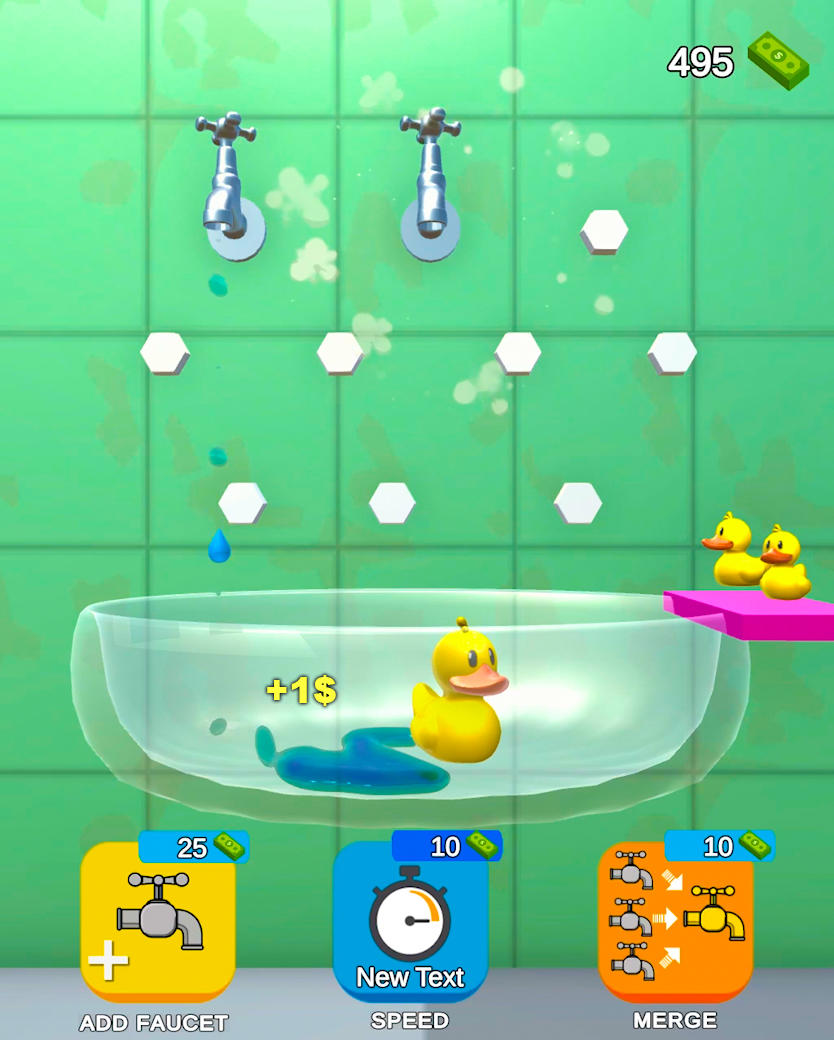Screen dimensions: 834x1040
Task: Buy a new faucet for 25
Action: pyautogui.click(x=158, y=920)
